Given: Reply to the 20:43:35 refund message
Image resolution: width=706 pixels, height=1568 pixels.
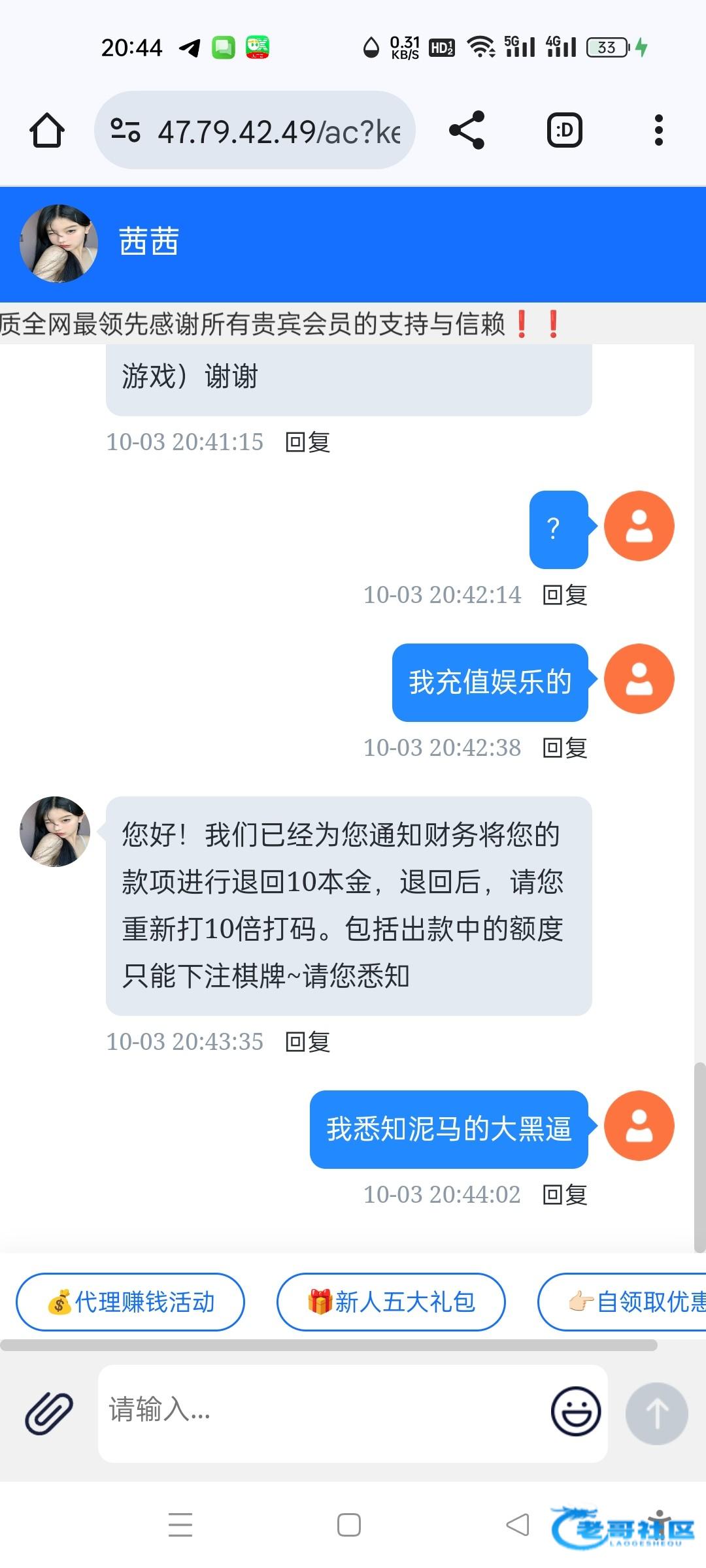Looking at the screenshot, I should [308, 1042].
